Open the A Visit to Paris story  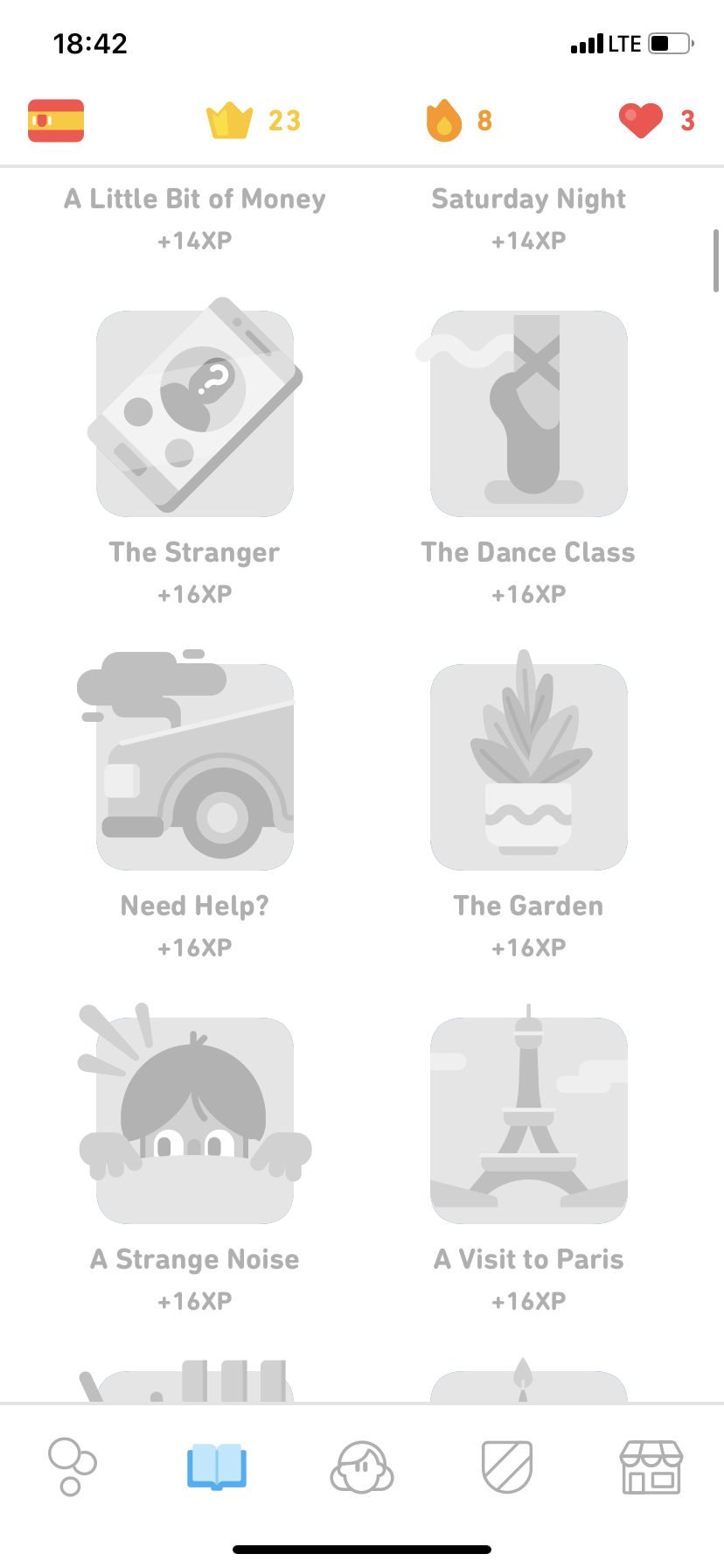click(x=528, y=1120)
